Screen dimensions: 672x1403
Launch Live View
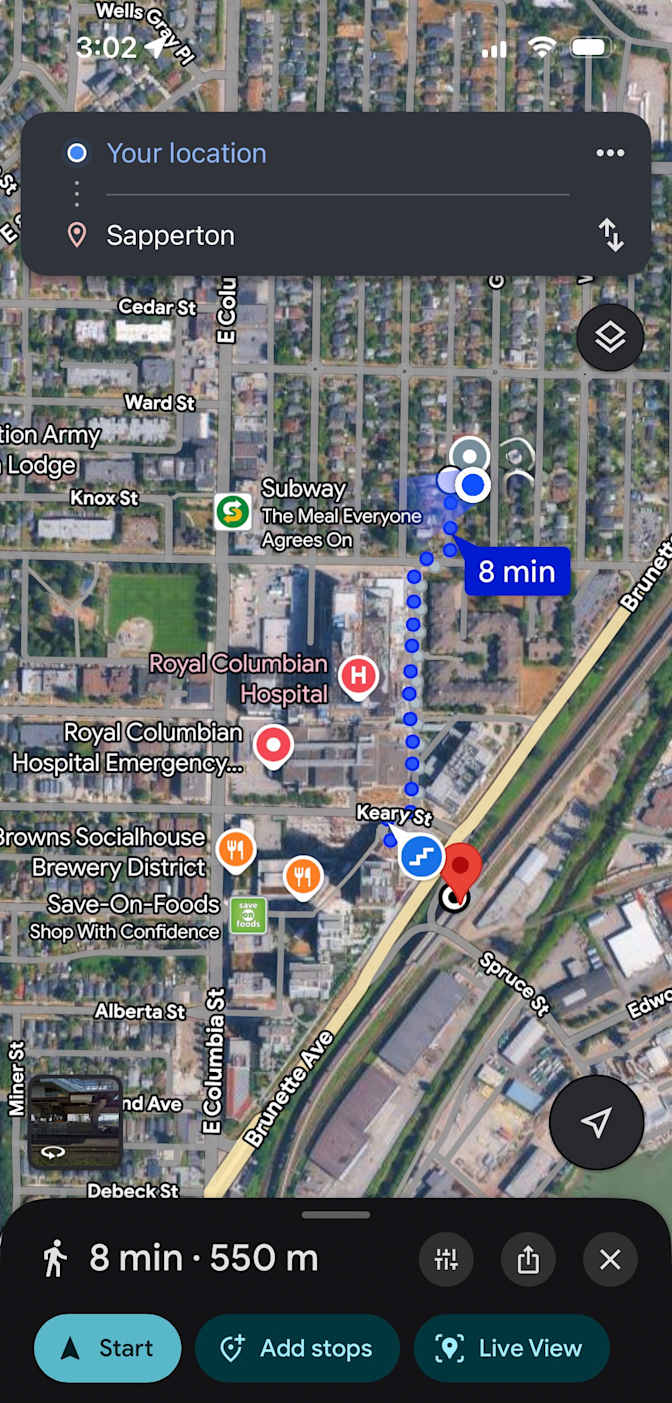(511, 1348)
